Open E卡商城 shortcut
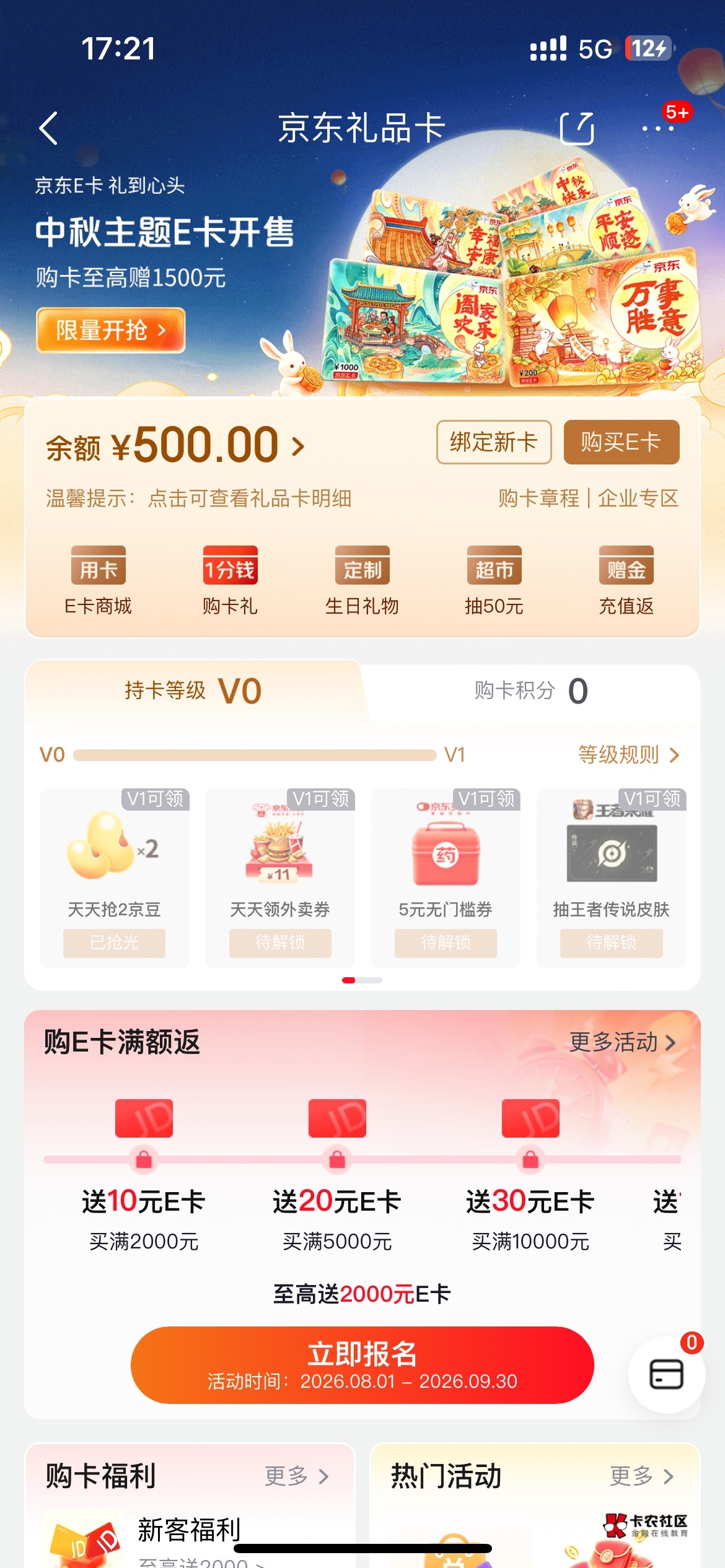Viewport: 725px width, 1568px height. (99, 581)
